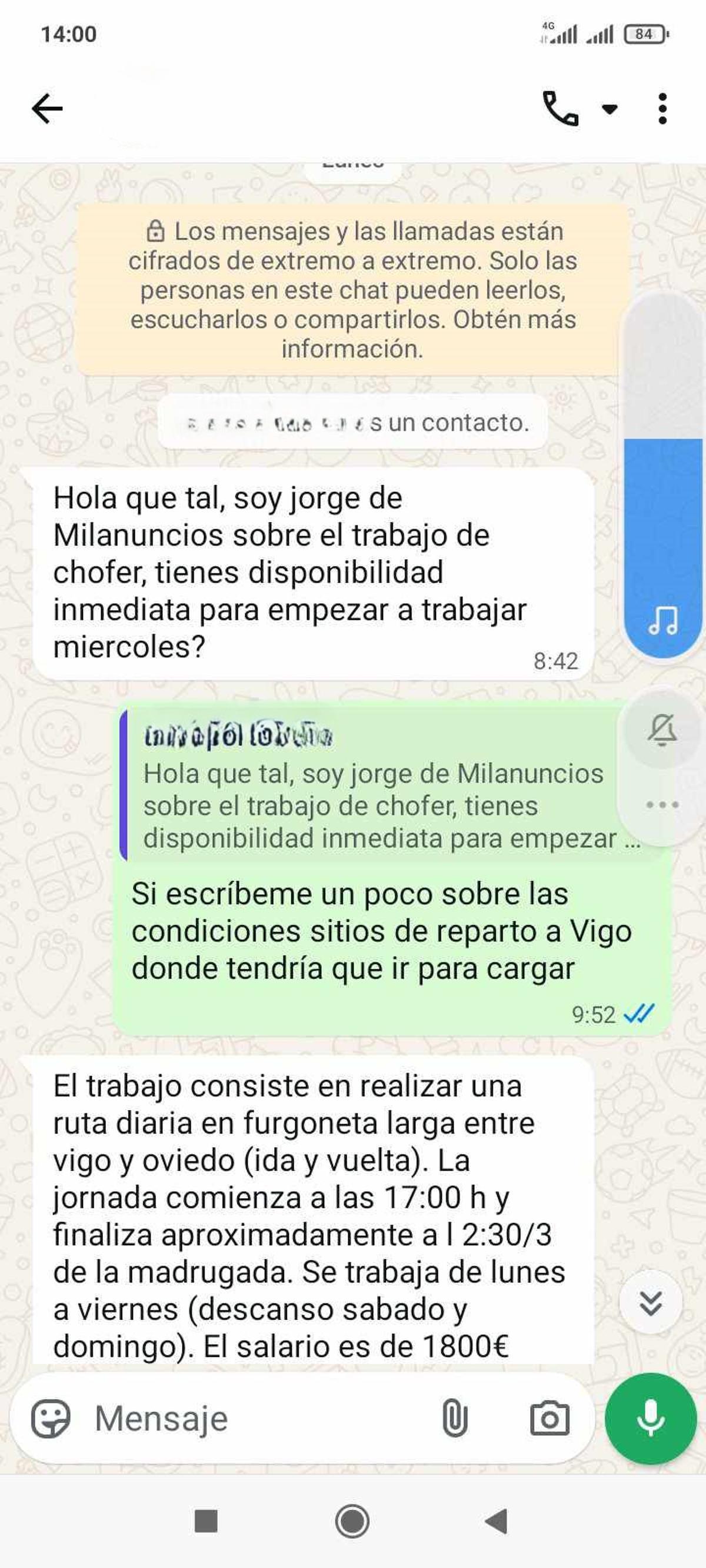Image resolution: width=706 pixels, height=1568 pixels.
Task: Go back to the chat list
Action: pyautogui.click(x=48, y=108)
